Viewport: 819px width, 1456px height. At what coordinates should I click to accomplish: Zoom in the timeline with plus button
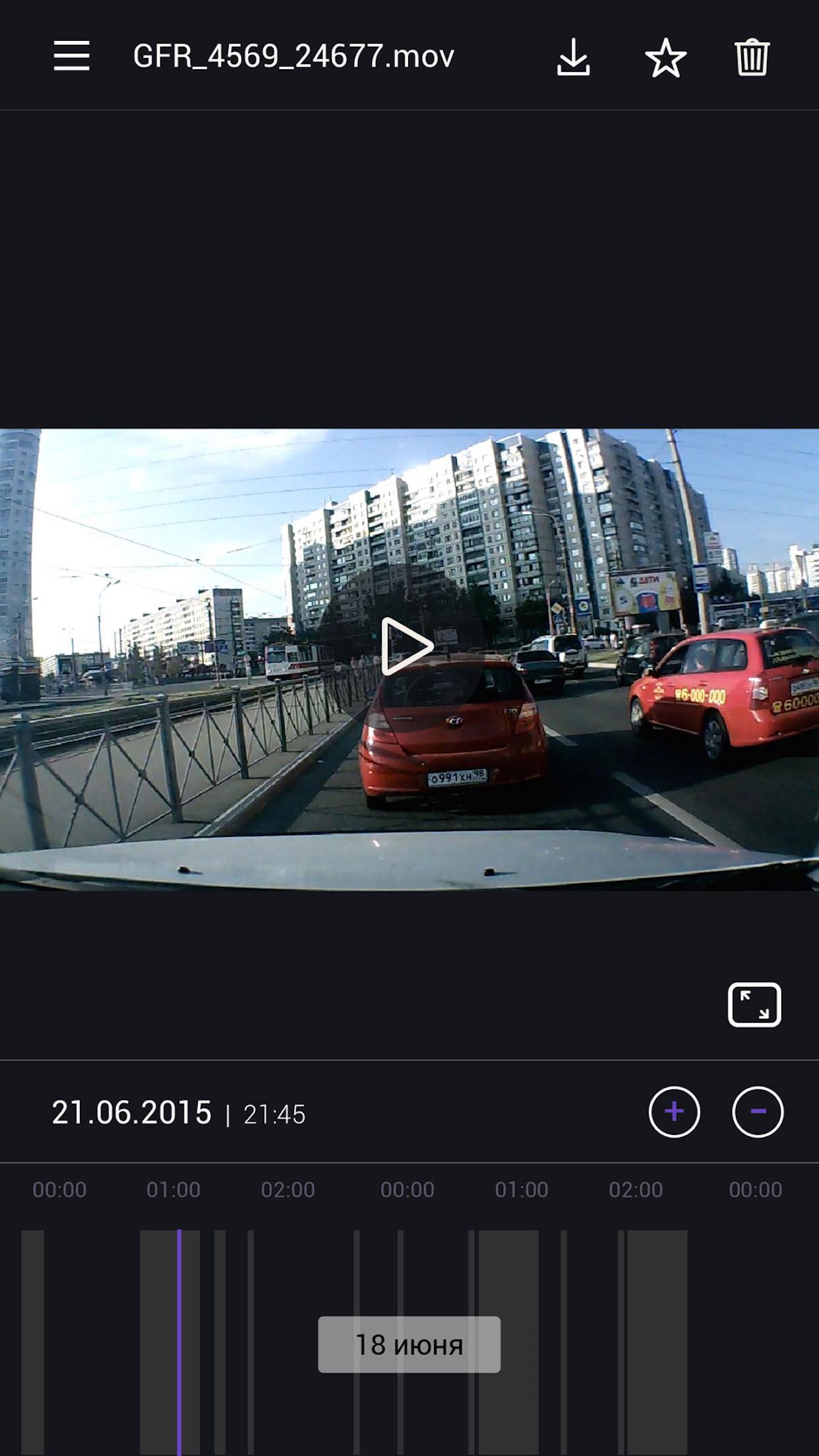click(674, 1111)
